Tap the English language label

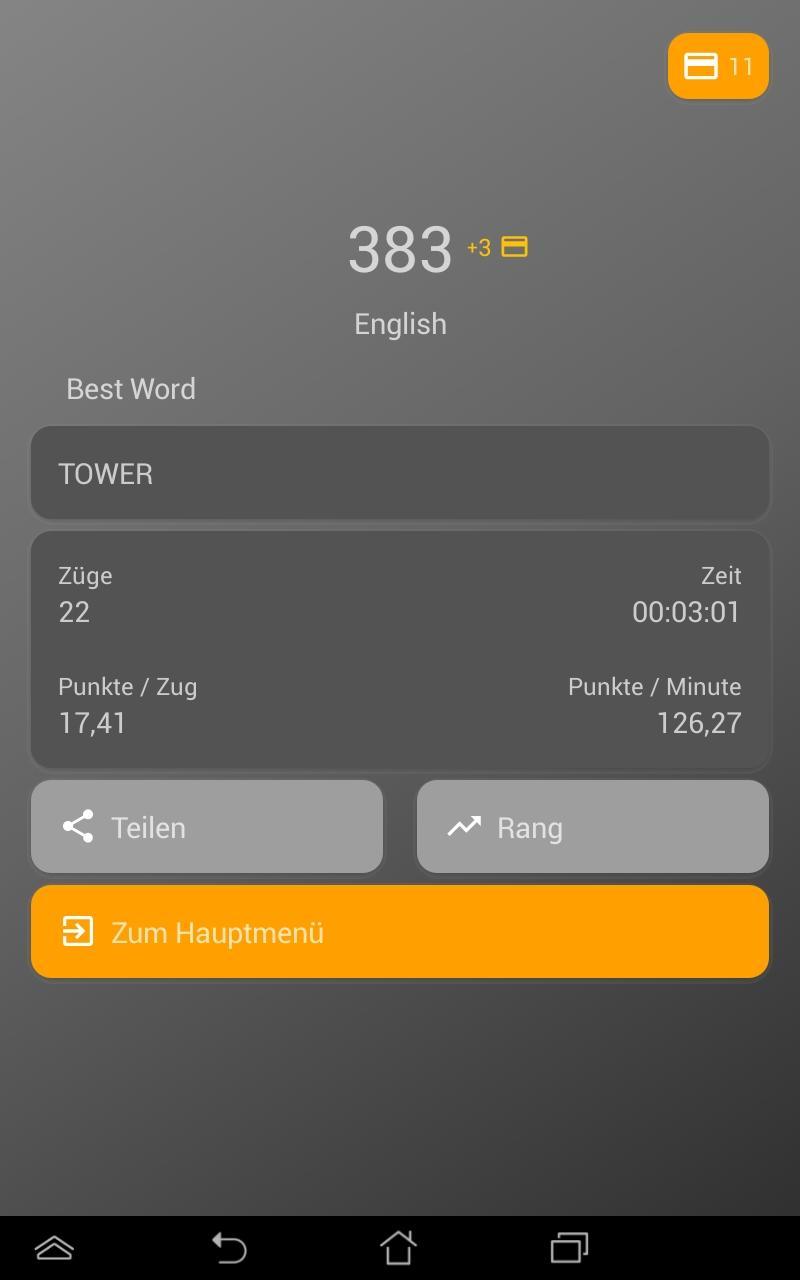pos(399,323)
